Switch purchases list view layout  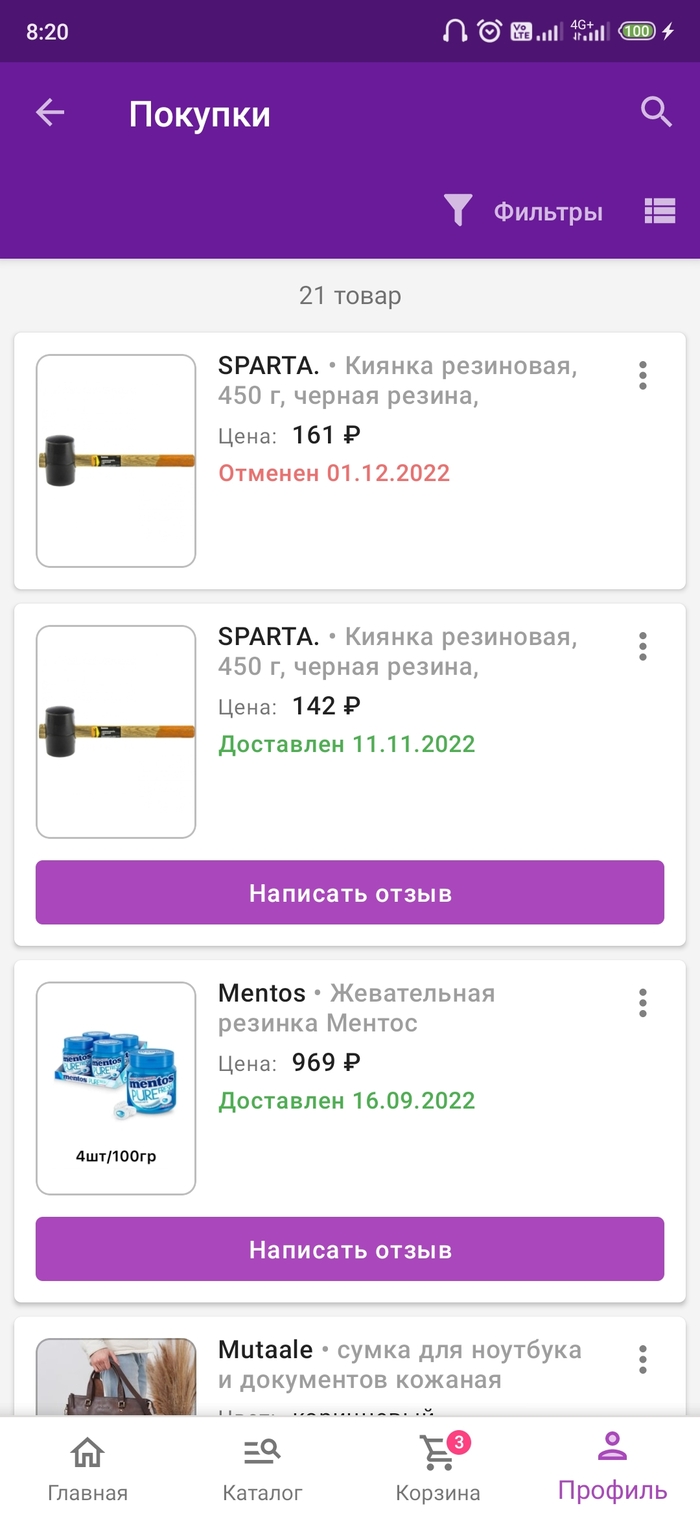(x=660, y=211)
